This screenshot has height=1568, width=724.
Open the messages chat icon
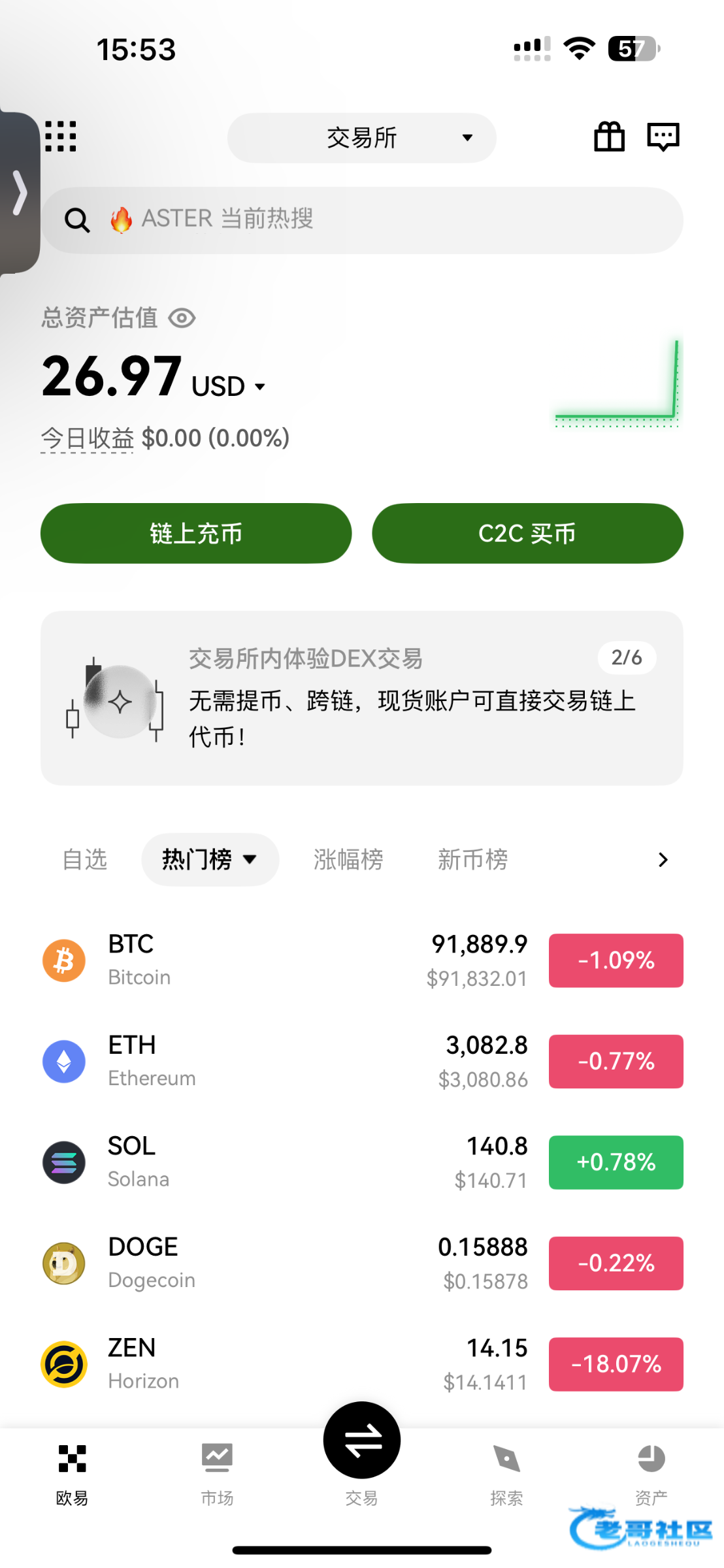click(x=663, y=137)
